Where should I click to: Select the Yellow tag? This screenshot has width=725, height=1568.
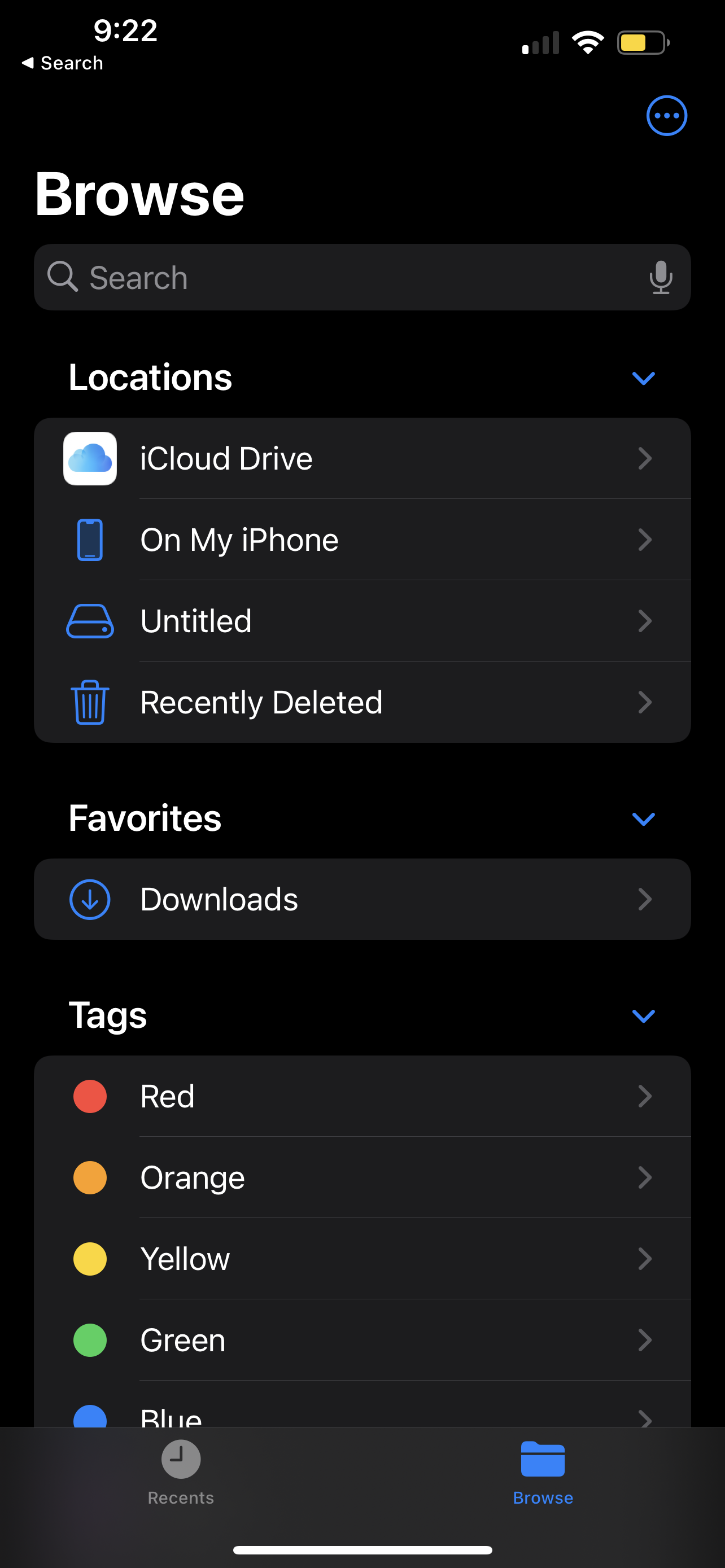pyautogui.click(x=362, y=1259)
